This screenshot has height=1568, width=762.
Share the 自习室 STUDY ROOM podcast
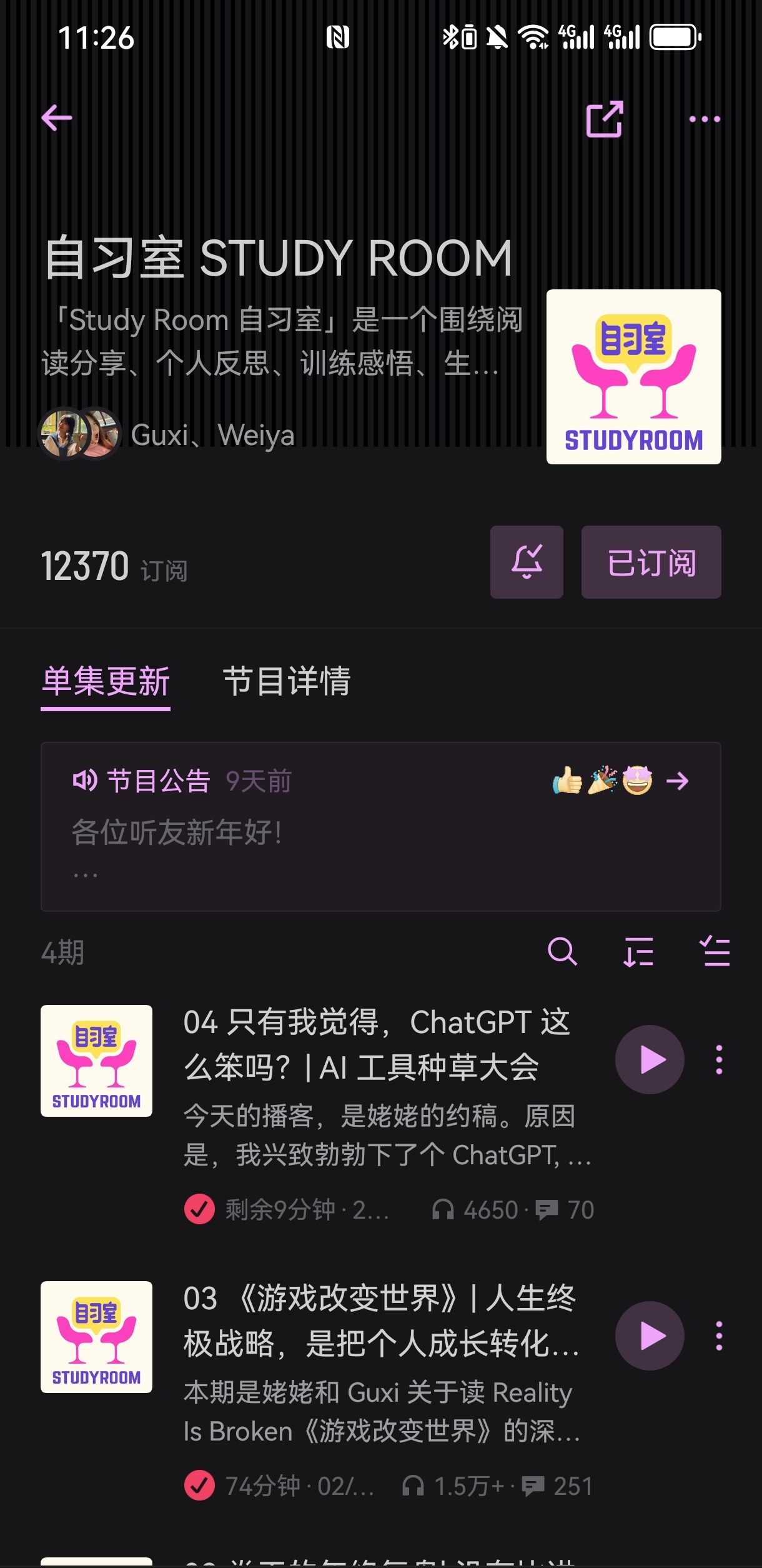pyautogui.click(x=604, y=119)
